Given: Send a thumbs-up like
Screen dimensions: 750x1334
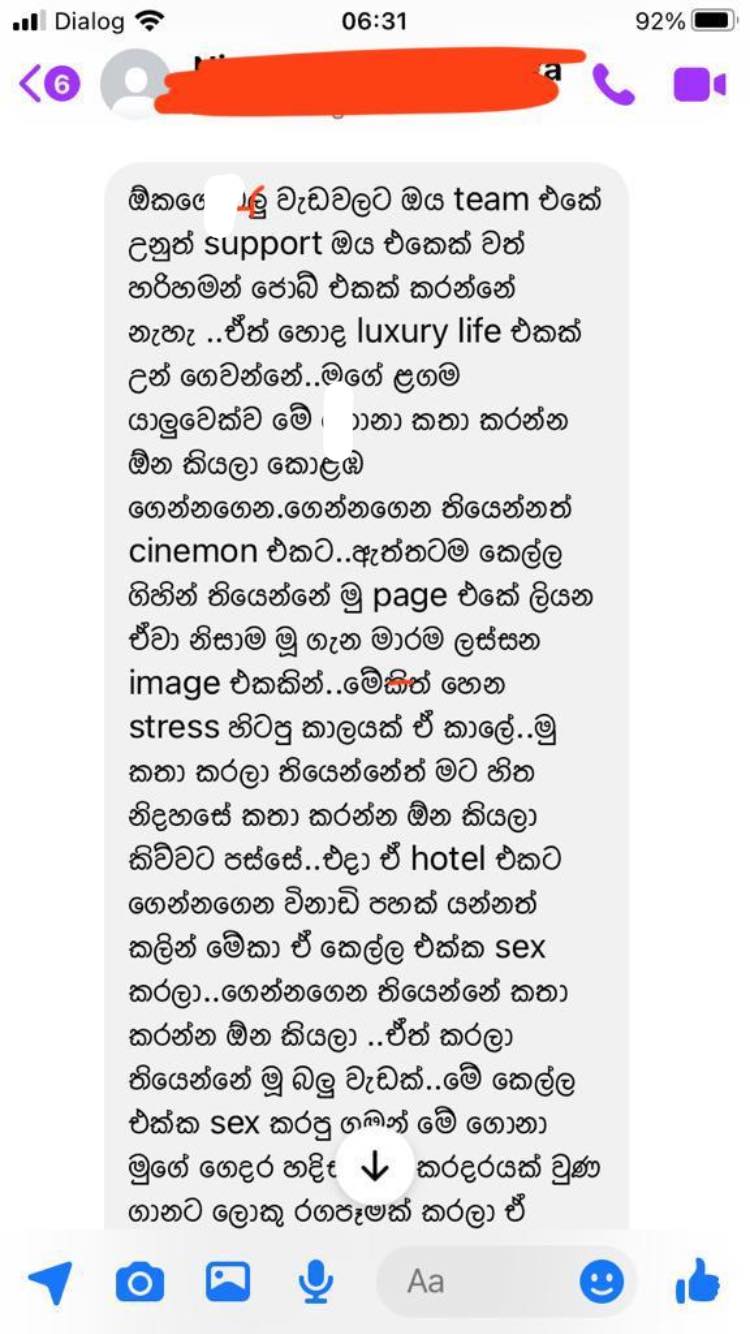Looking at the screenshot, I should point(698,1281).
